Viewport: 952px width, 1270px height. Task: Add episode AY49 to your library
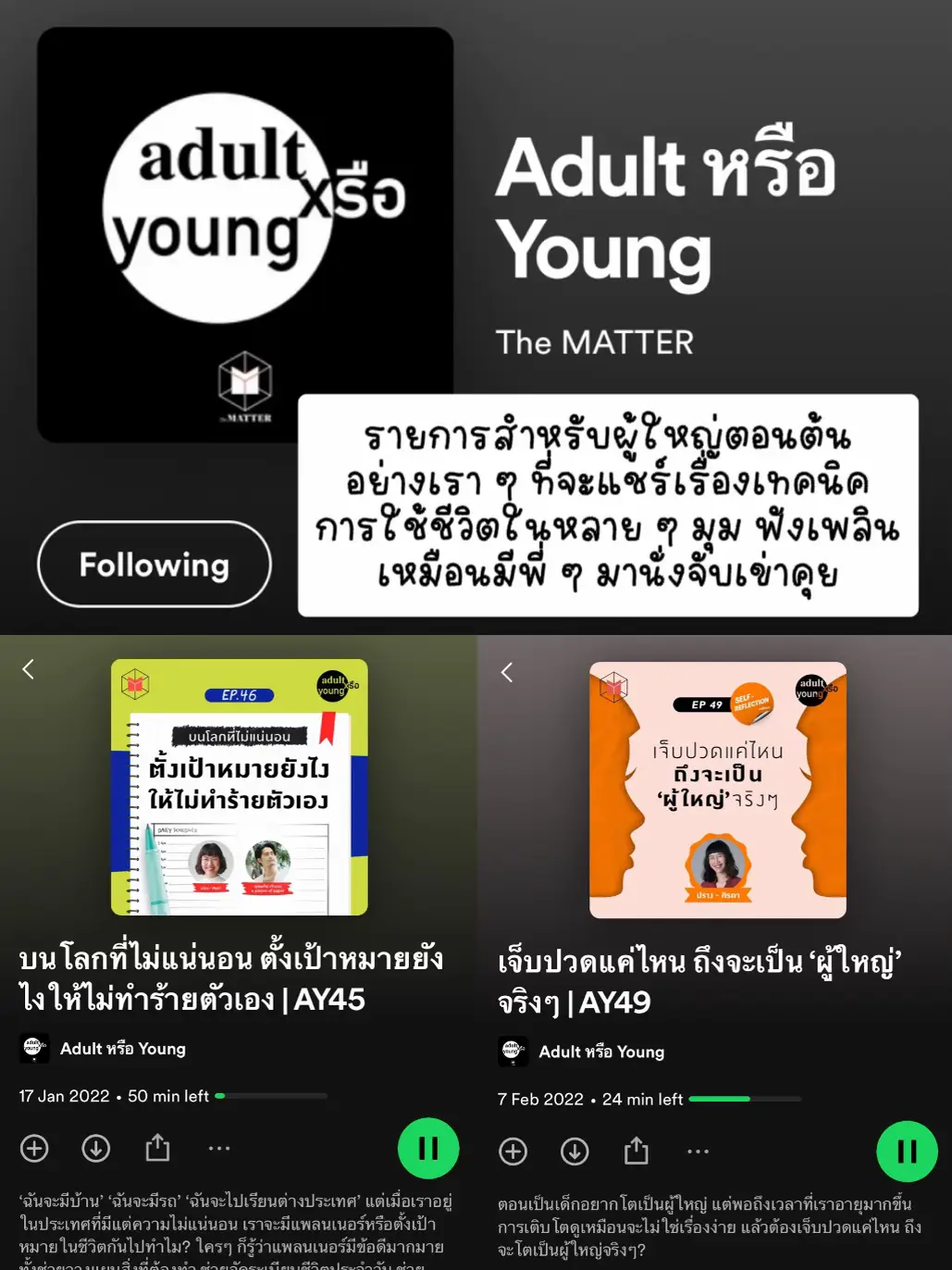[x=513, y=1150]
